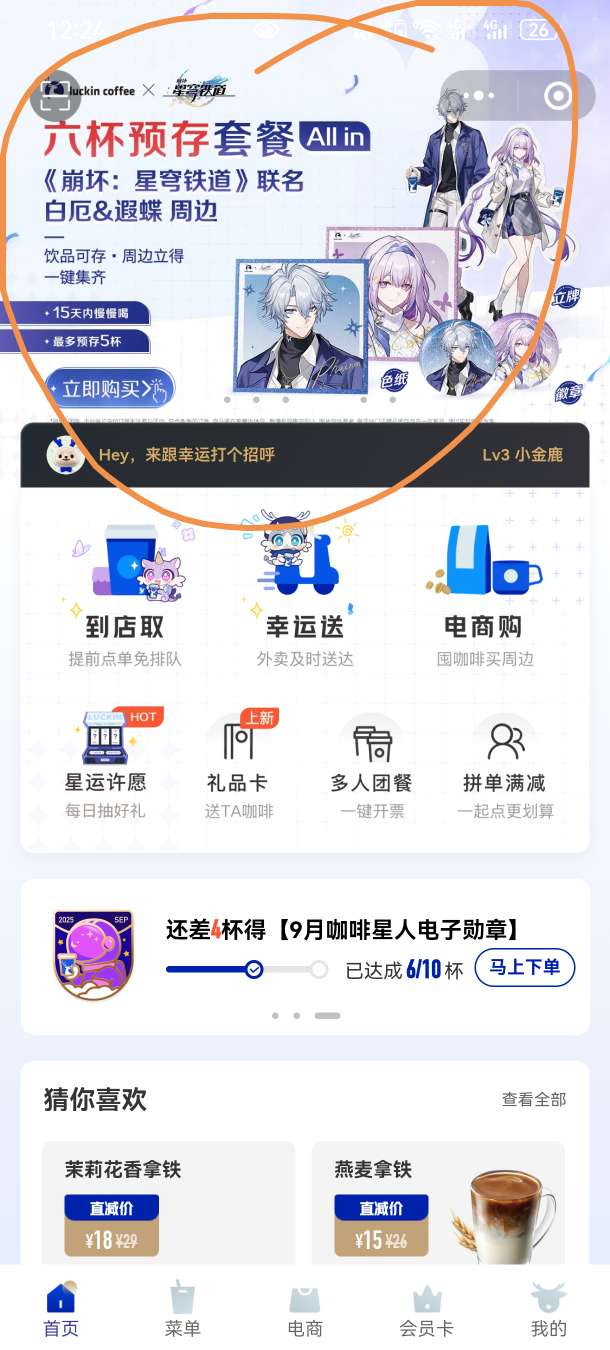Switch to the 电商 tab
This screenshot has width=610, height=1350.
click(304, 1308)
